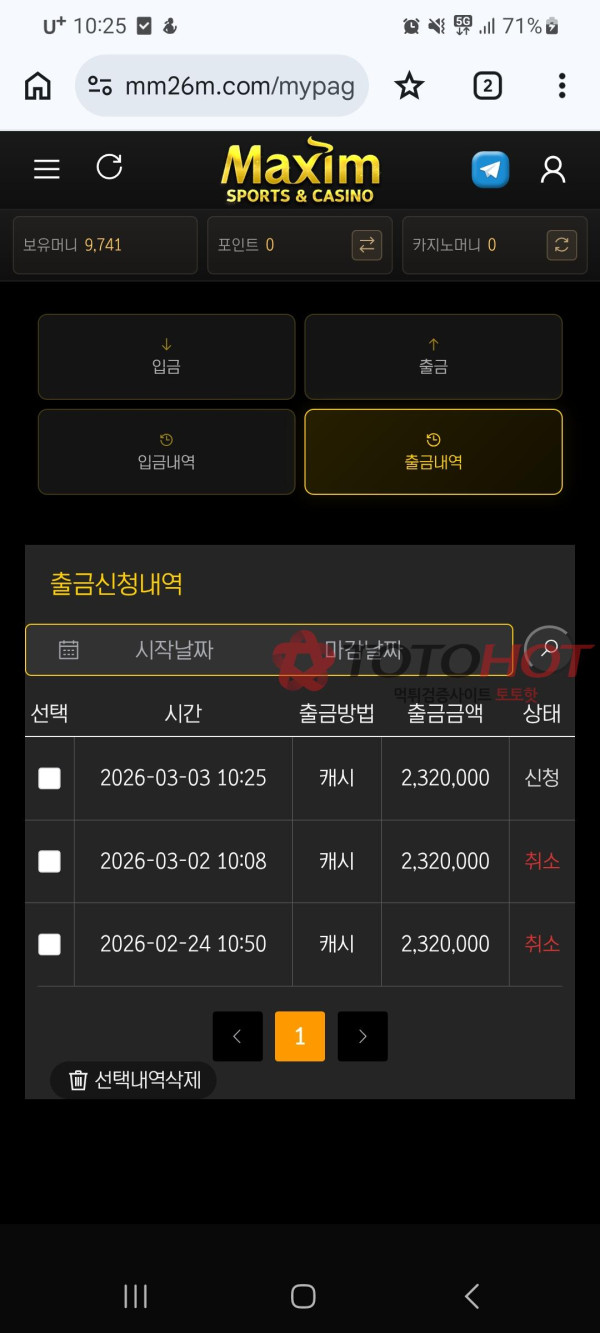
Task: Open the user profile icon
Action: point(553,169)
